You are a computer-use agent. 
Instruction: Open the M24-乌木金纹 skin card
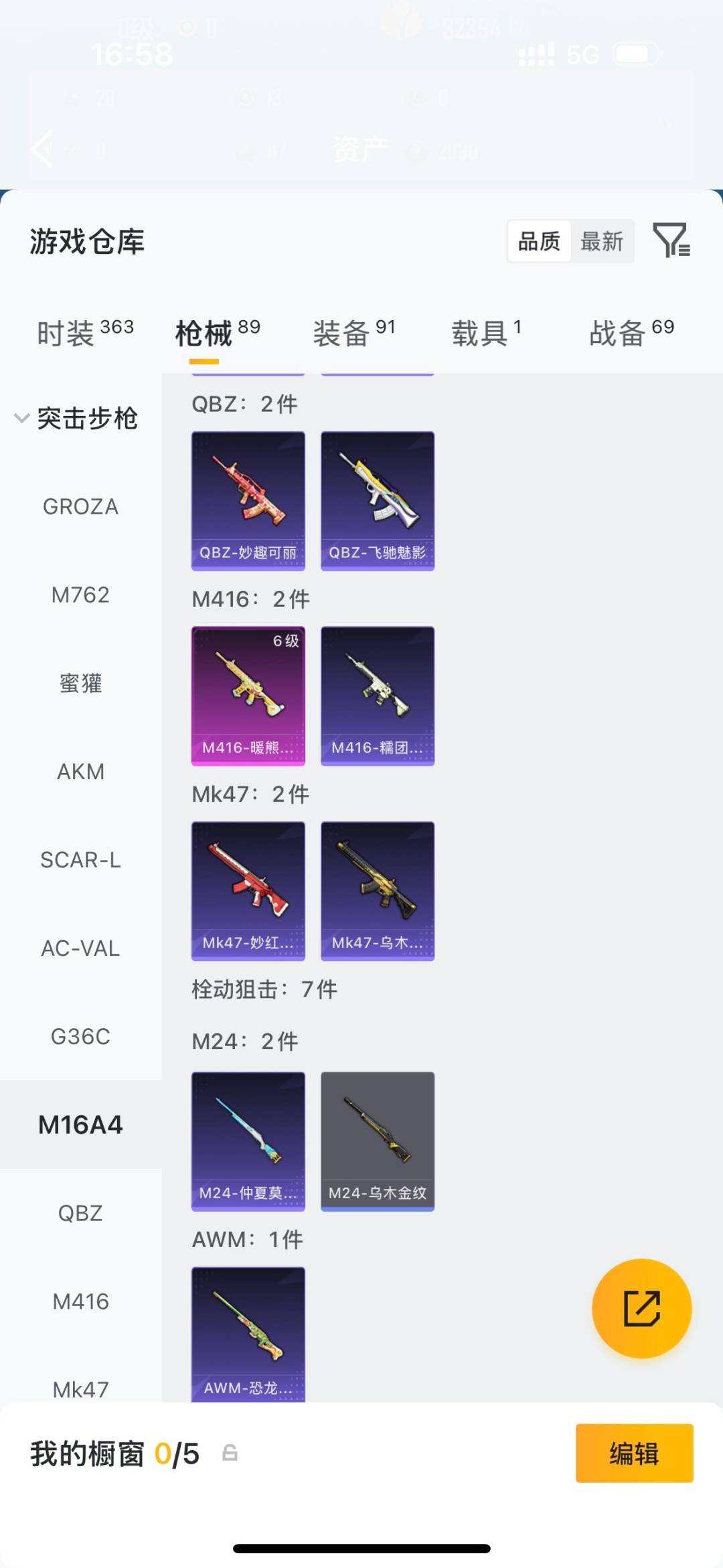point(377,1141)
